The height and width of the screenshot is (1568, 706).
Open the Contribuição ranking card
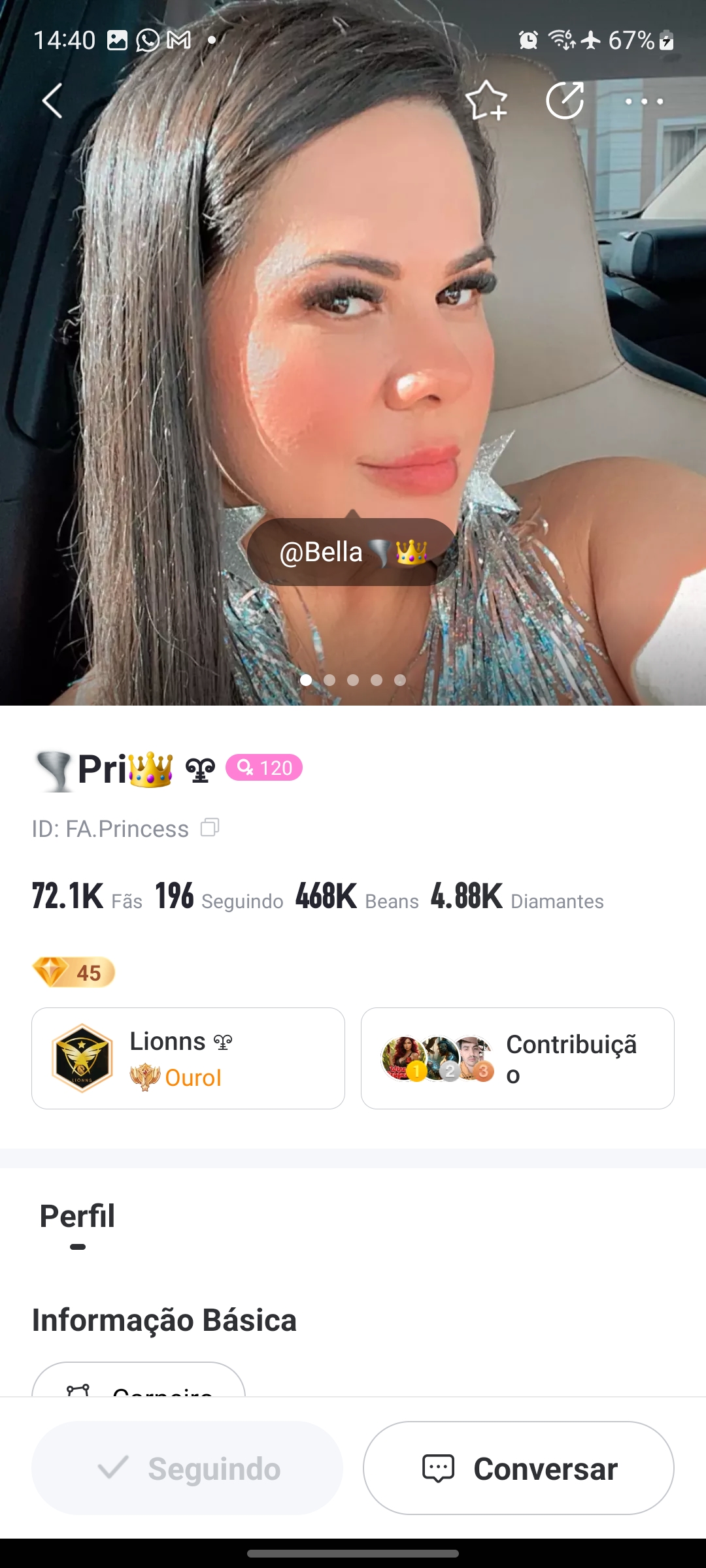pos(517,1058)
